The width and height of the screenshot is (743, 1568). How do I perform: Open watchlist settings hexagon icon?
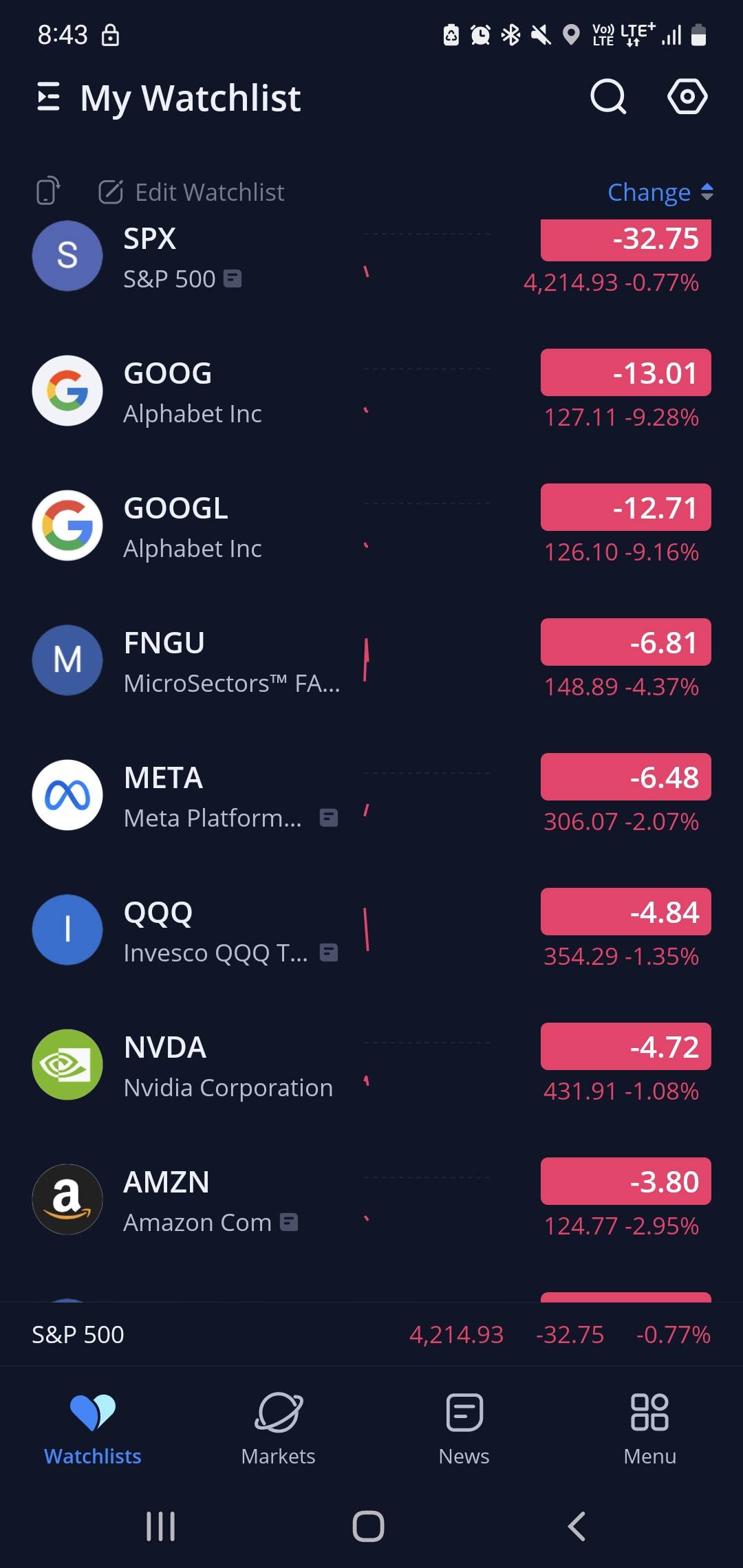(x=687, y=96)
